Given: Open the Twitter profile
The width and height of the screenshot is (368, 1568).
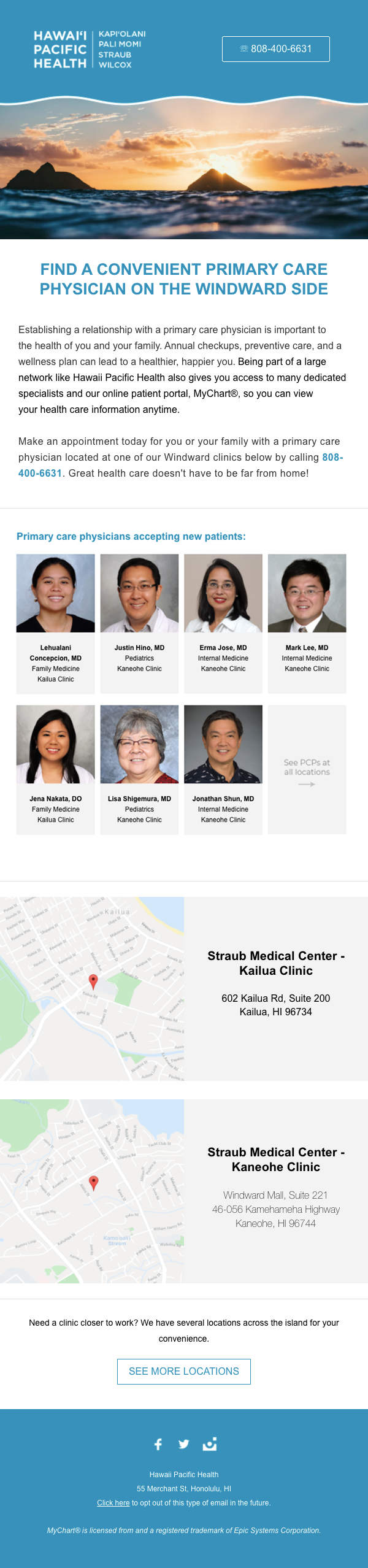Looking at the screenshot, I should tap(183, 1444).
